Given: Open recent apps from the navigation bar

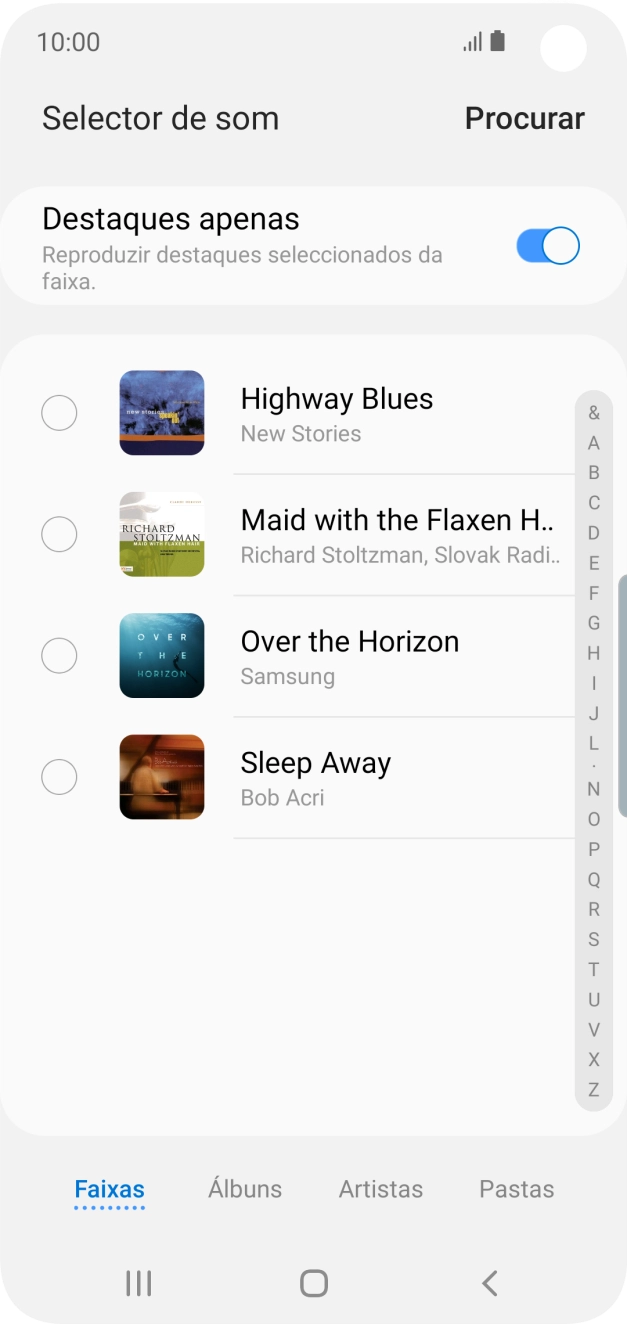Looking at the screenshot, I should pos(138,1283).
